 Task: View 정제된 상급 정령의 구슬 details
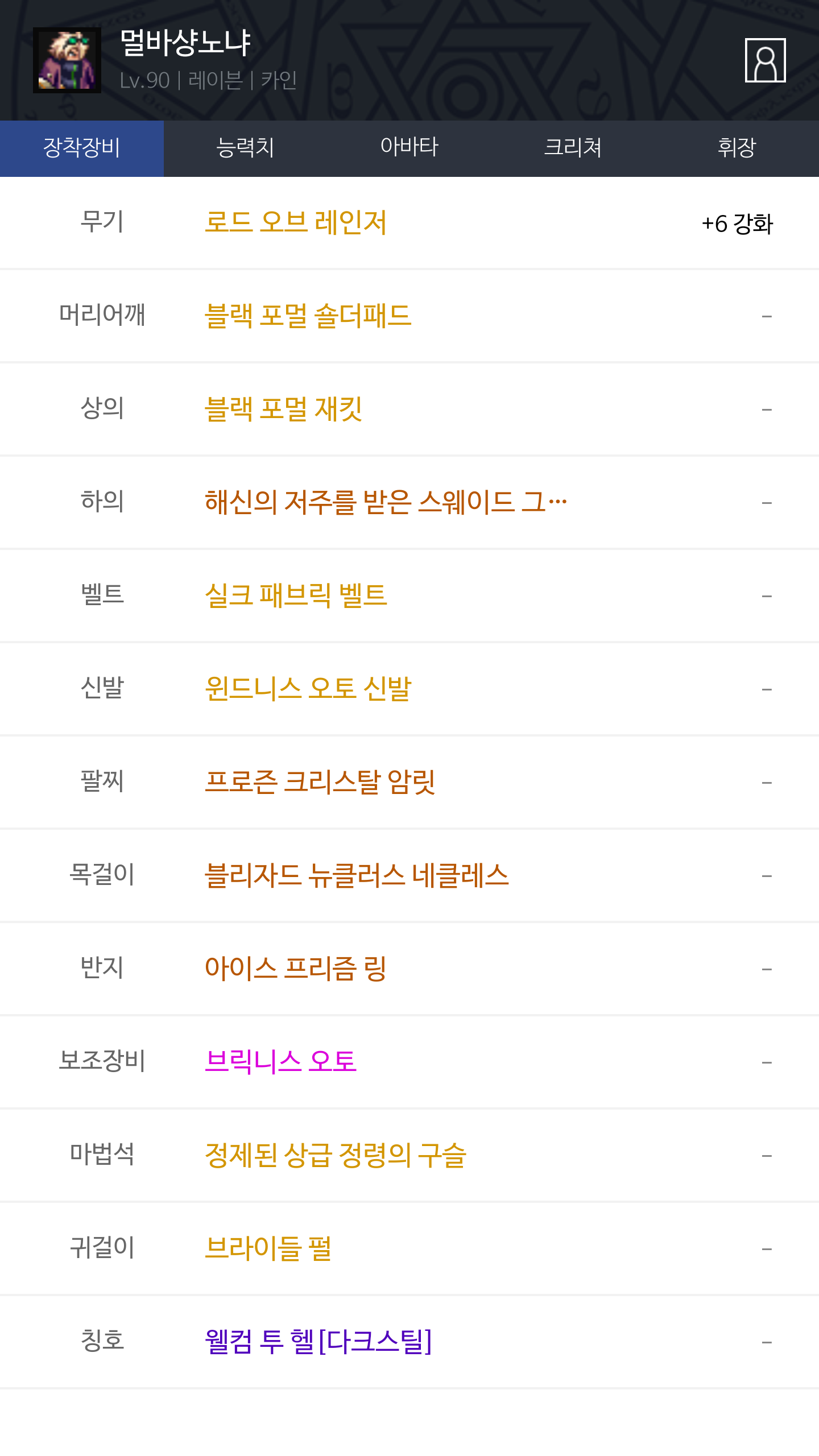(x=336, y=1155)
